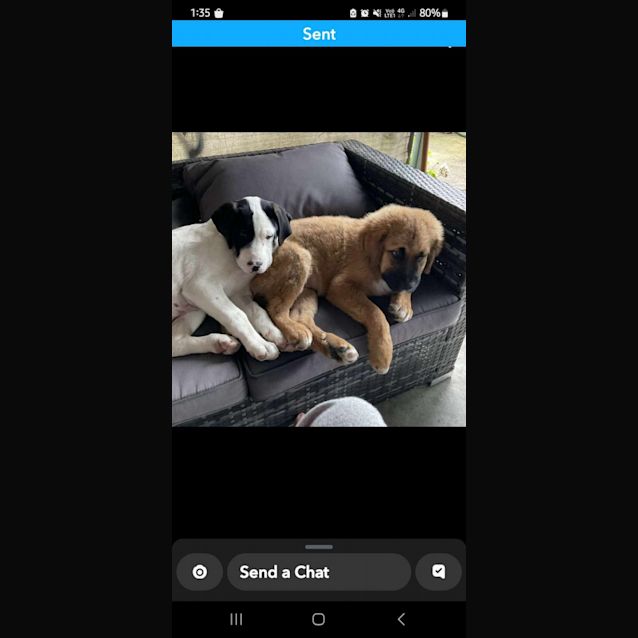This screenshot has height=638, width=638.
Task: Open the camera to reply
Action: coord(199,572)
